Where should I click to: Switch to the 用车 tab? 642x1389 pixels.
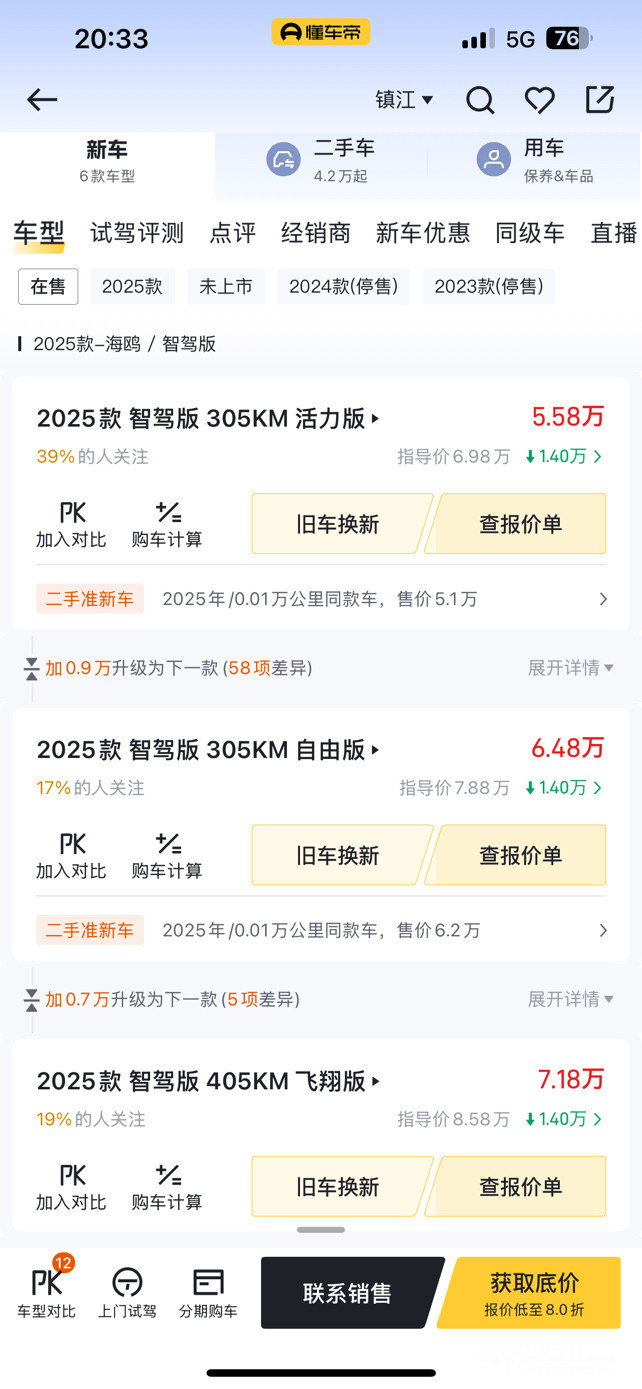535,160
